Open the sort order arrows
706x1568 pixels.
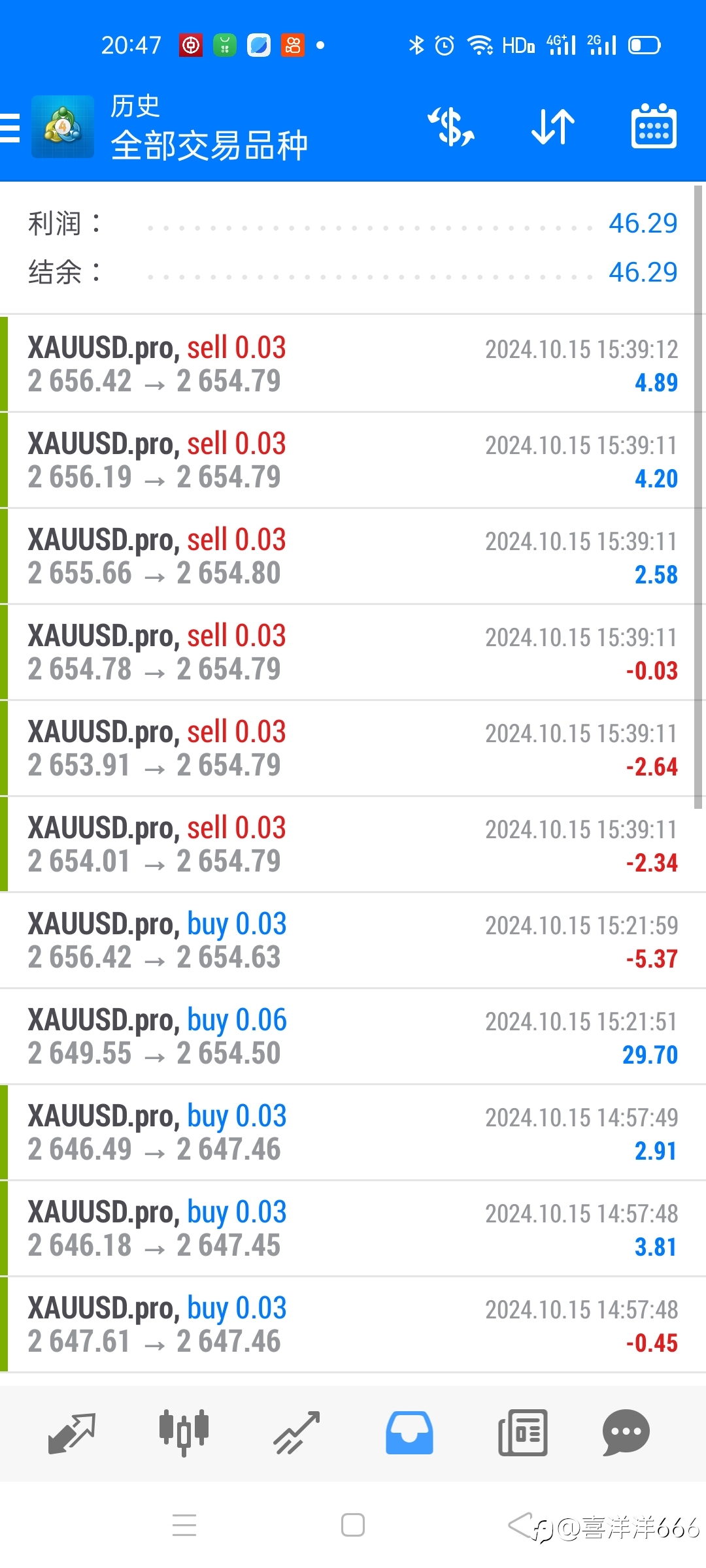553,127
